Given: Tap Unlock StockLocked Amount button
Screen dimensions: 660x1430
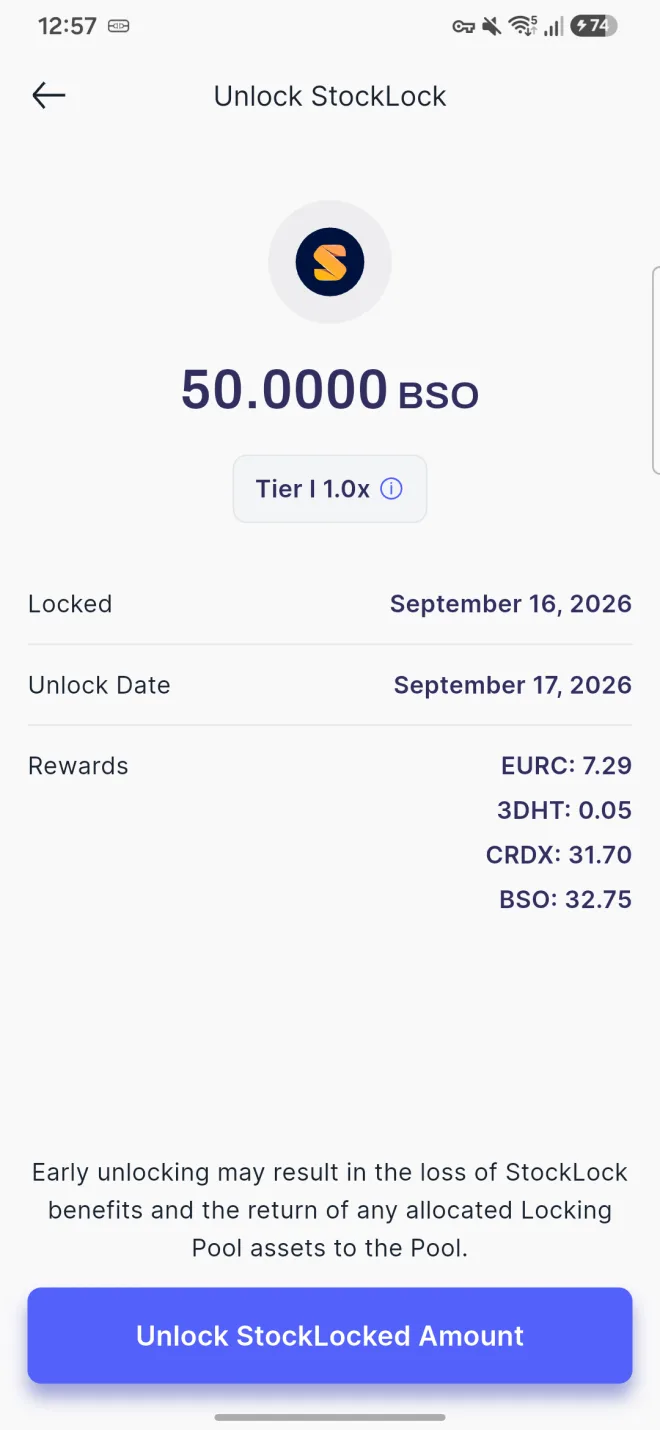Looking at the screenshot, I should click(330, 1336).
